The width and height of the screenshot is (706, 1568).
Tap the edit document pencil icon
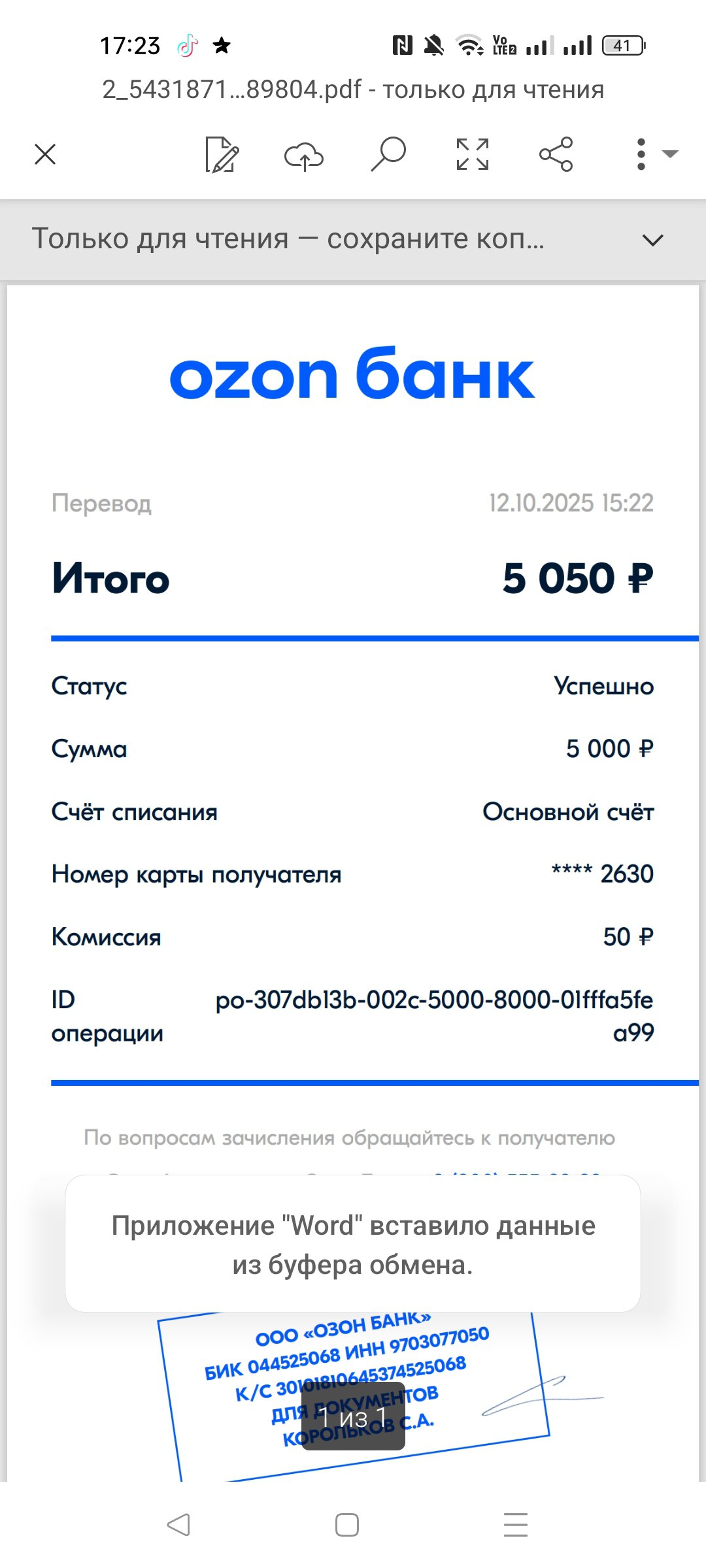[x=222, y=155]
